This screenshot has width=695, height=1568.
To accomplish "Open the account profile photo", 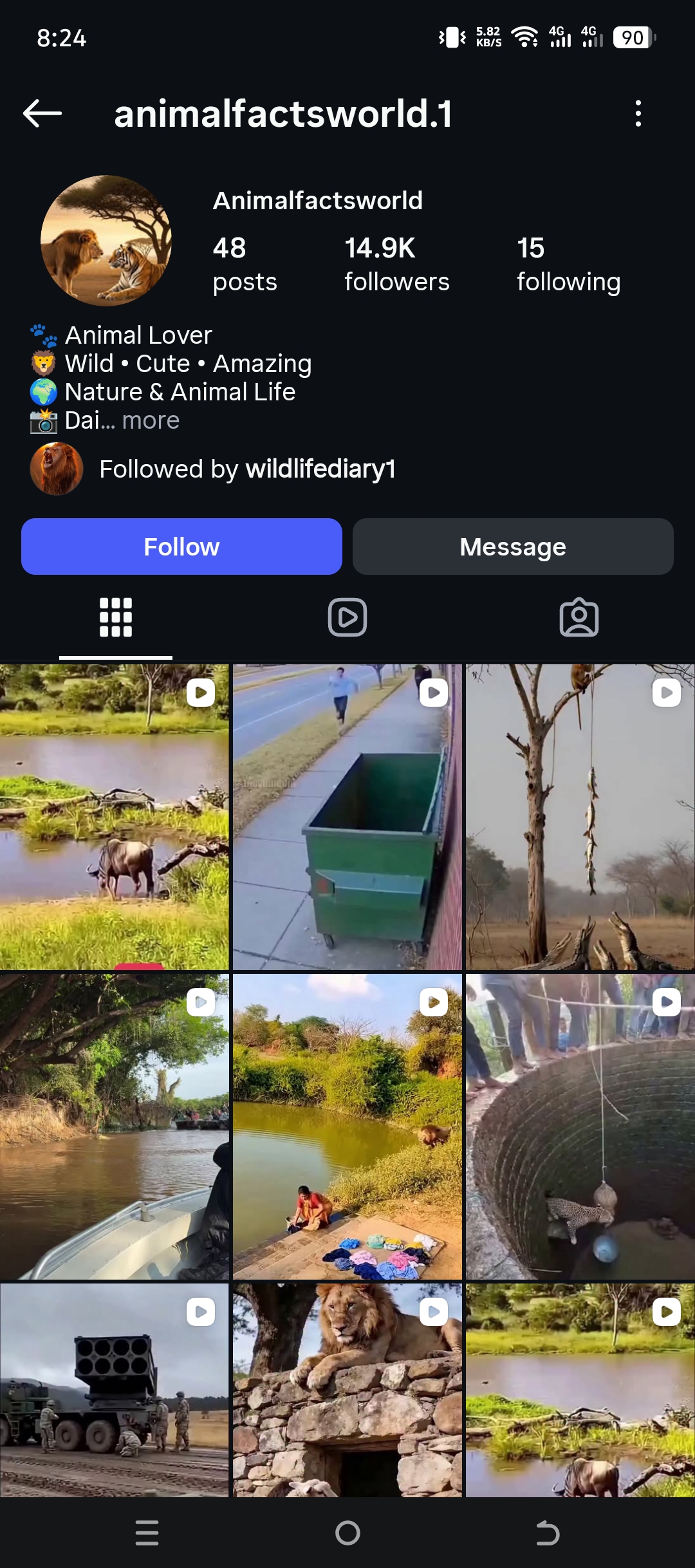I will pyautogui.click(x=107, y=239).
